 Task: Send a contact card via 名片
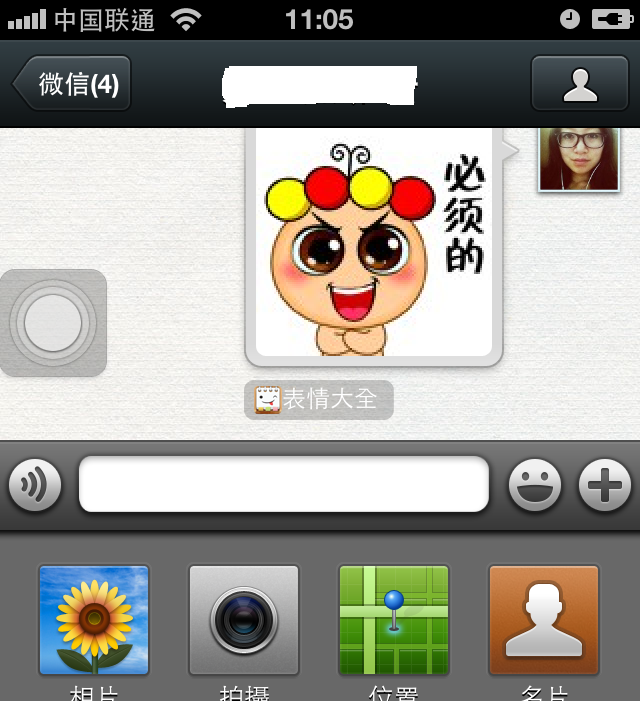coord(543,620)
